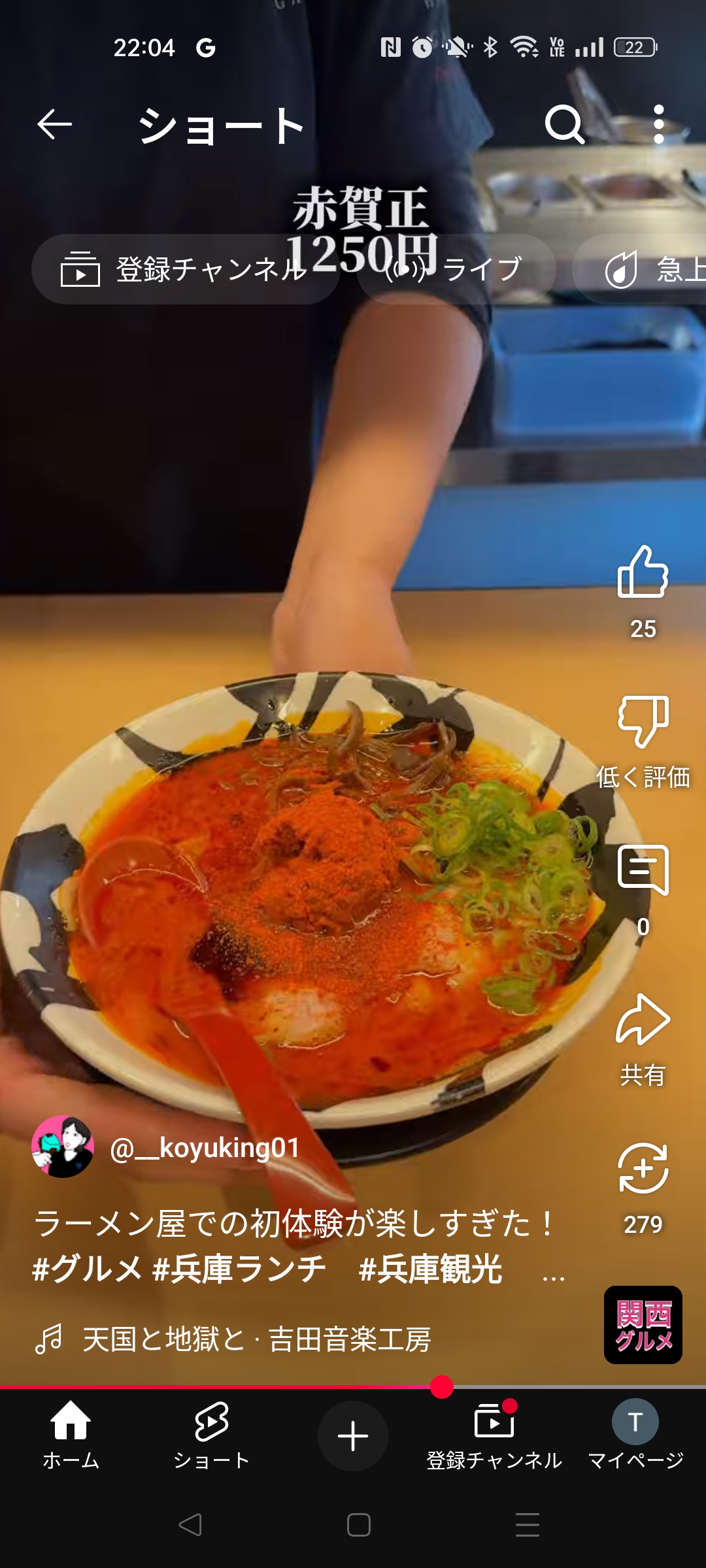Open the comments on this short
The width and height of the screenshot is (706, 1568).
tap(643, 870)
